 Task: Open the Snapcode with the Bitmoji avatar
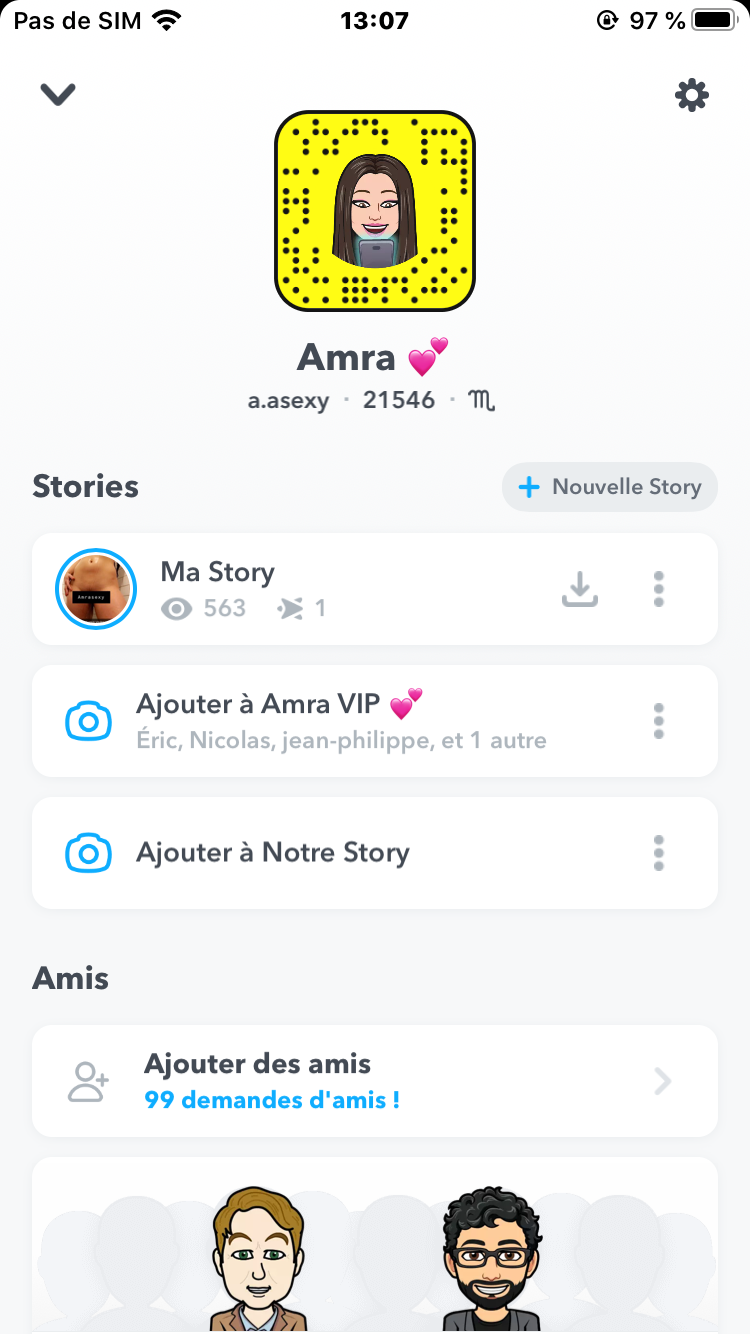point(375,211)
